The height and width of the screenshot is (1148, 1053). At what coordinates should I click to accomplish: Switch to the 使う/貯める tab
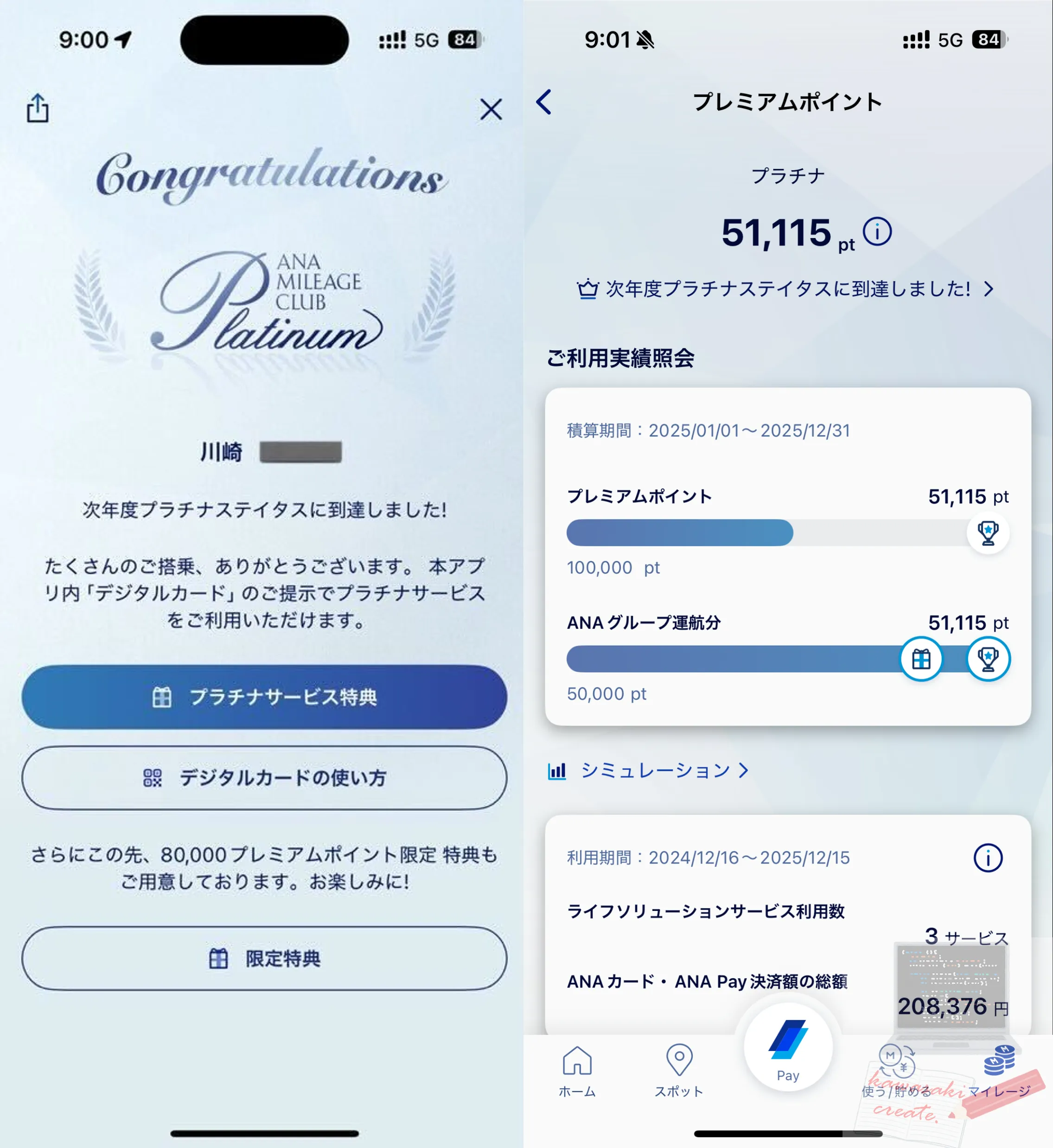tap(896, 1071)
